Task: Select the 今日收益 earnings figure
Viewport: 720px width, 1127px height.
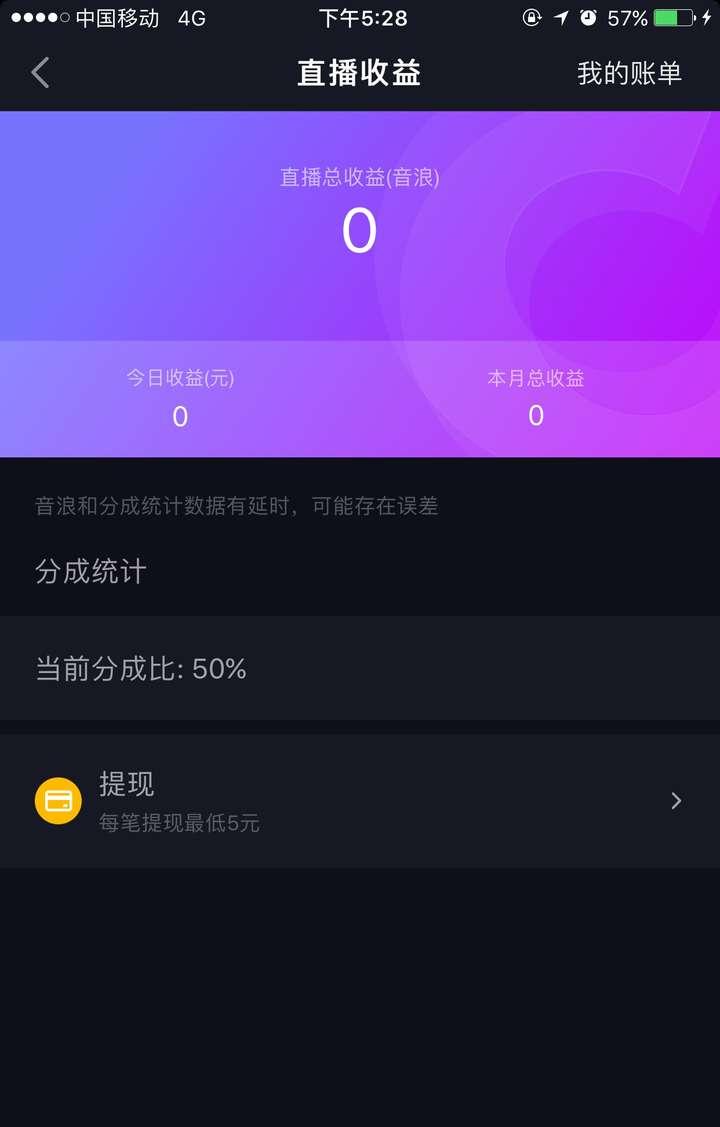Action: (180, 415)
